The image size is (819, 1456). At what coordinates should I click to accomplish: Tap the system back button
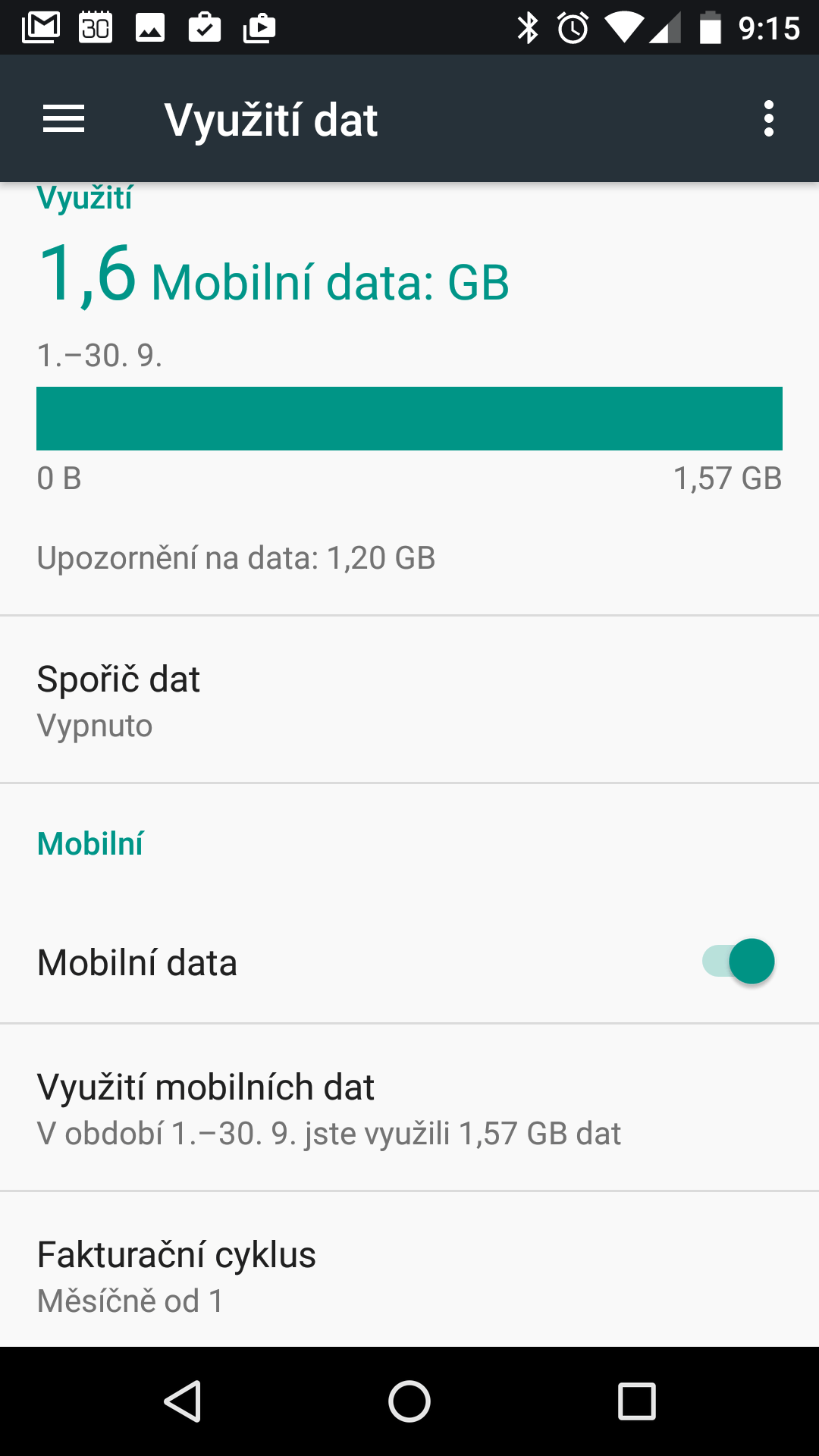[x=183, y=1401]
